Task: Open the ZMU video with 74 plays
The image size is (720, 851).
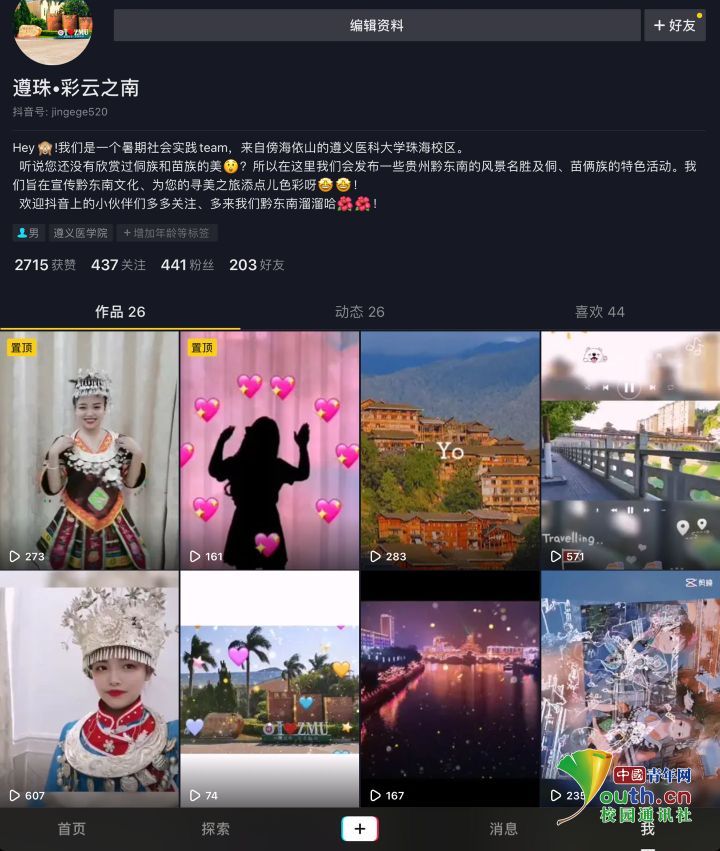Action: 269,688
